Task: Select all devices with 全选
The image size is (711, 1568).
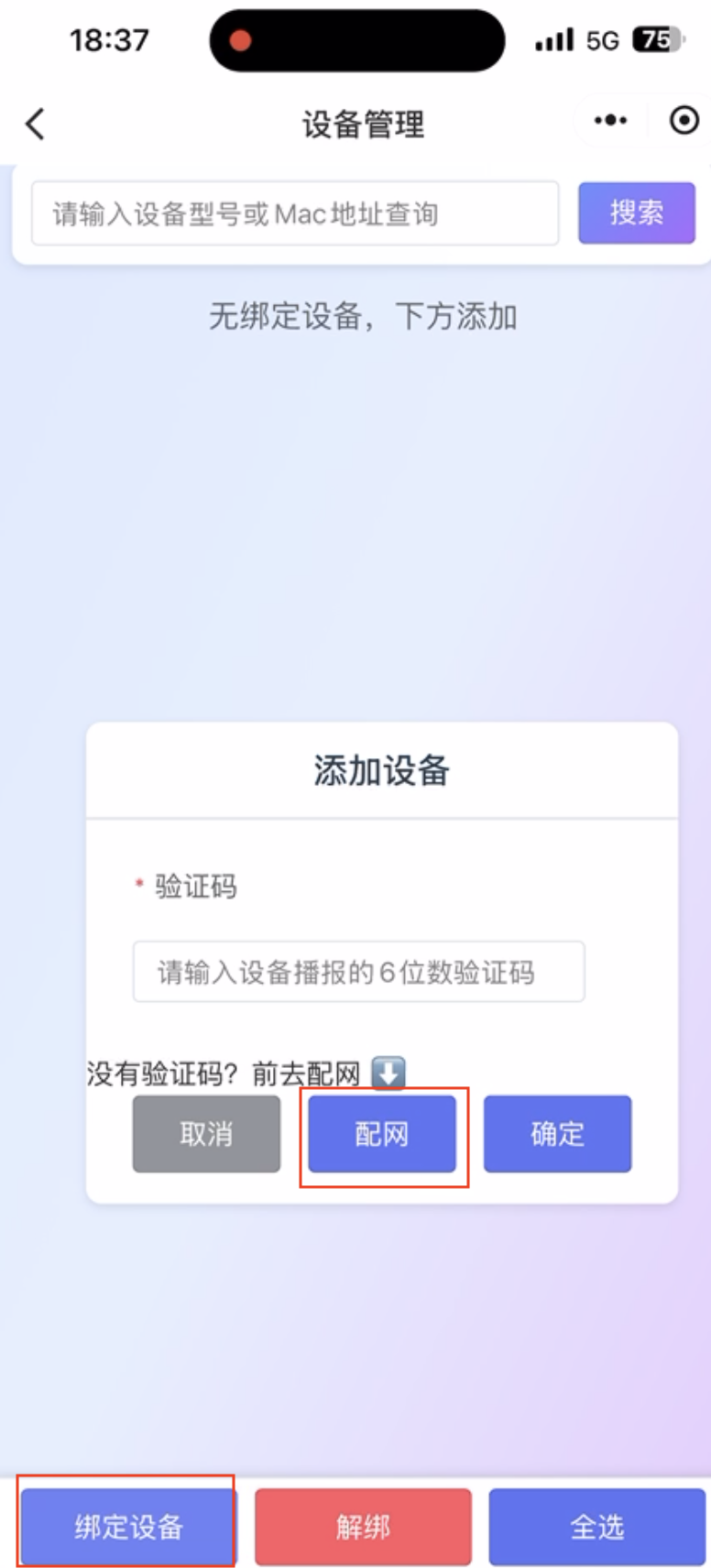Action: point(596,1526)
